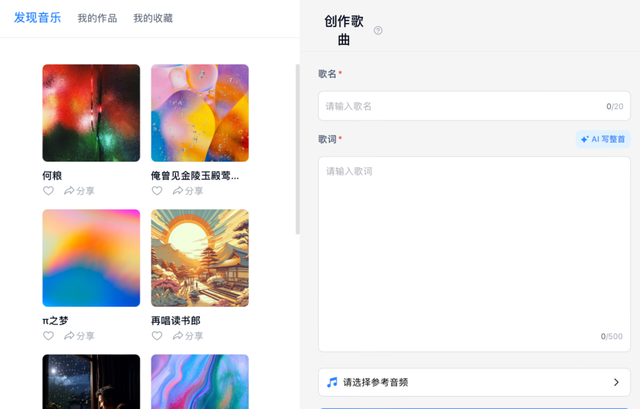The width and height of the screenshot is (640, 409).
Task: Share the song 俺曾见金陵玉殿莺
Action: pos(188,191)
